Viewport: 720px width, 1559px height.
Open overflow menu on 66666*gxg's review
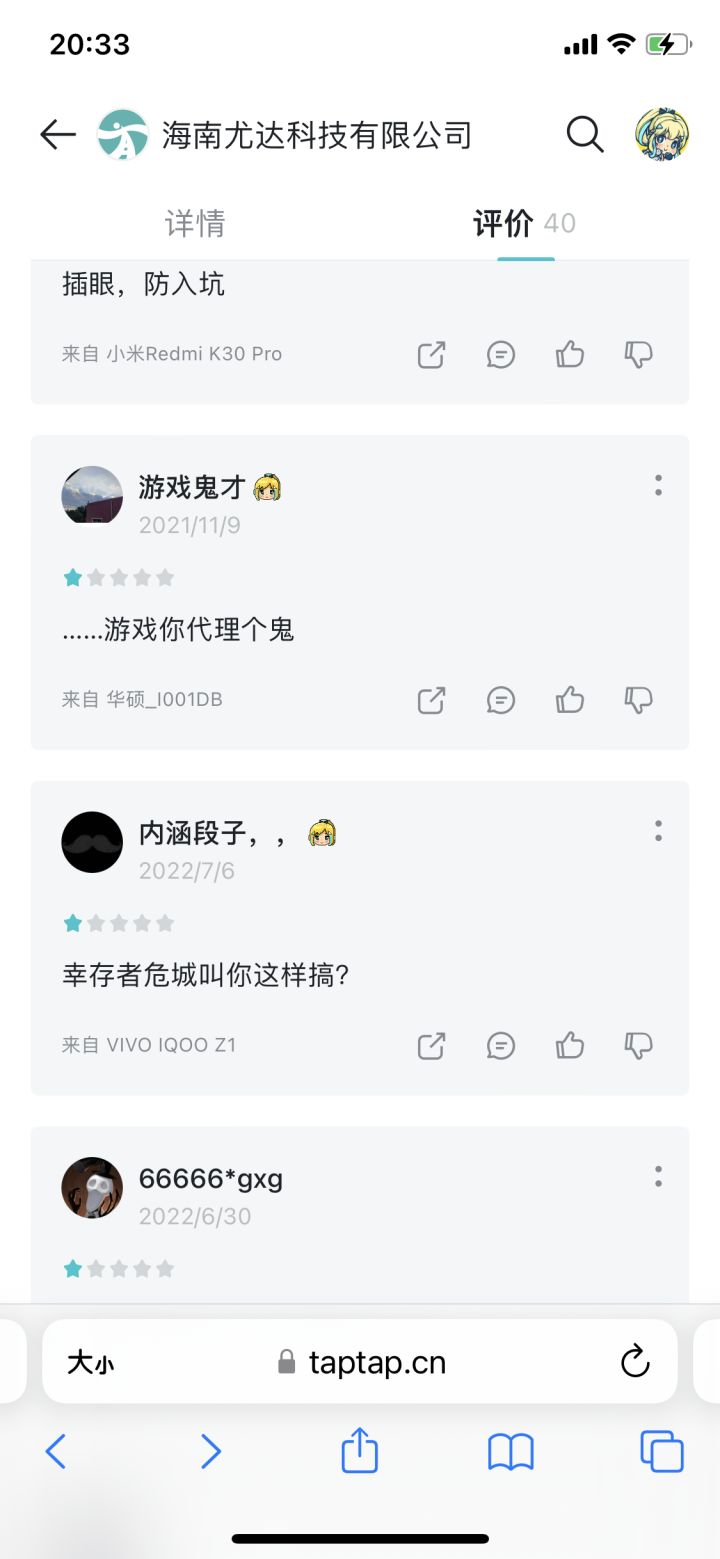(x=658, y=1177)
